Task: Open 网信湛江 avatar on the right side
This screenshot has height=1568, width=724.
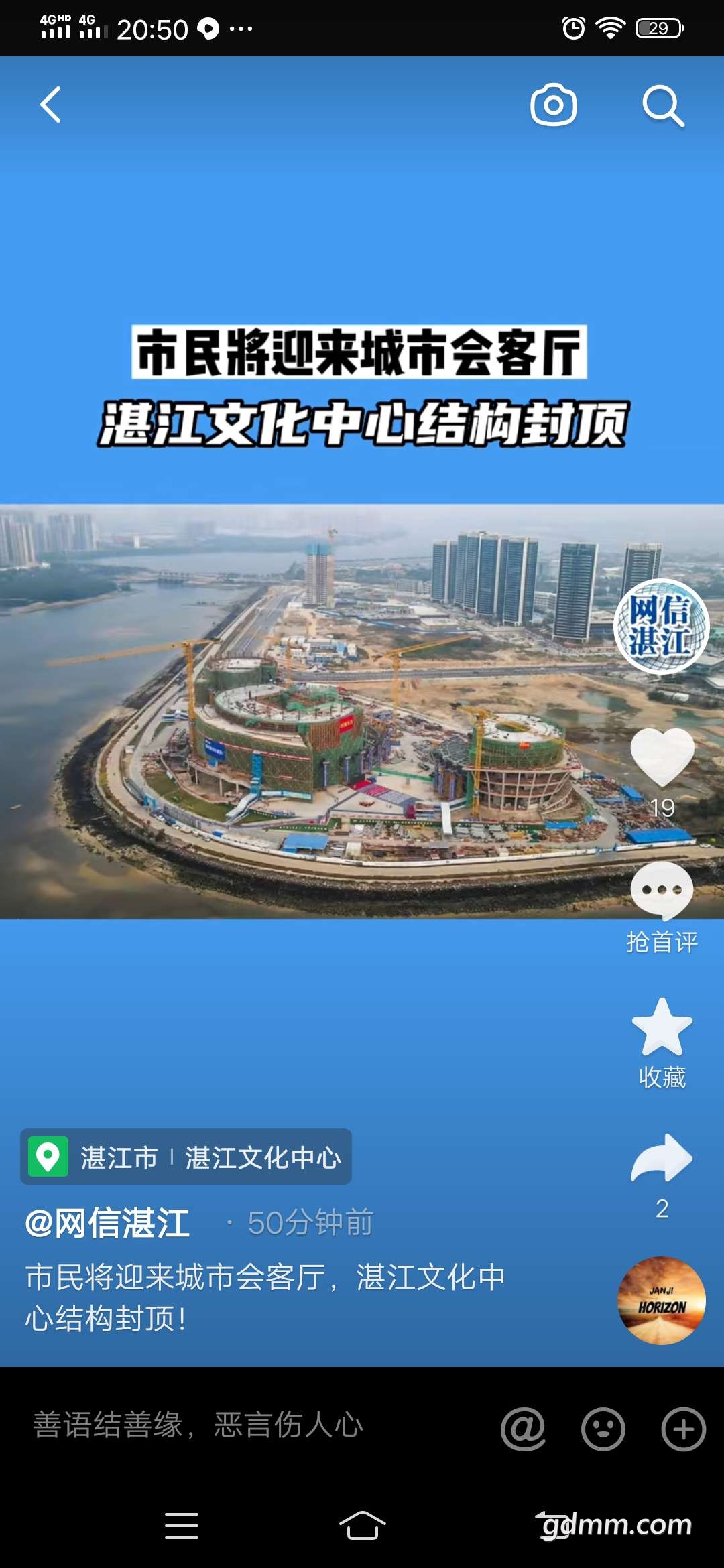Action: click(661, 627)
